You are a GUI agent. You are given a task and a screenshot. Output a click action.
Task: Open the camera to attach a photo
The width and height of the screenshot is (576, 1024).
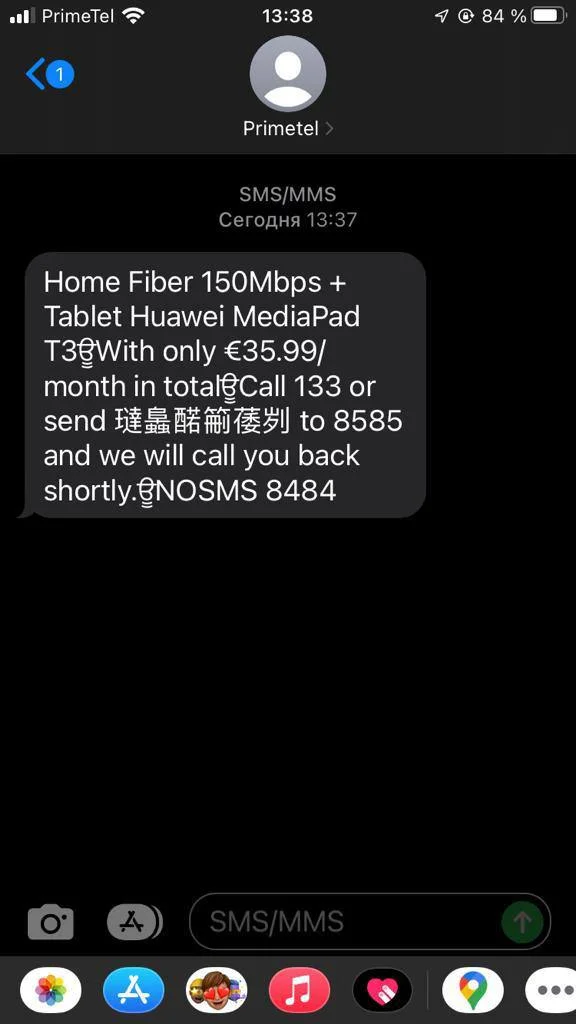pos(51,921)
